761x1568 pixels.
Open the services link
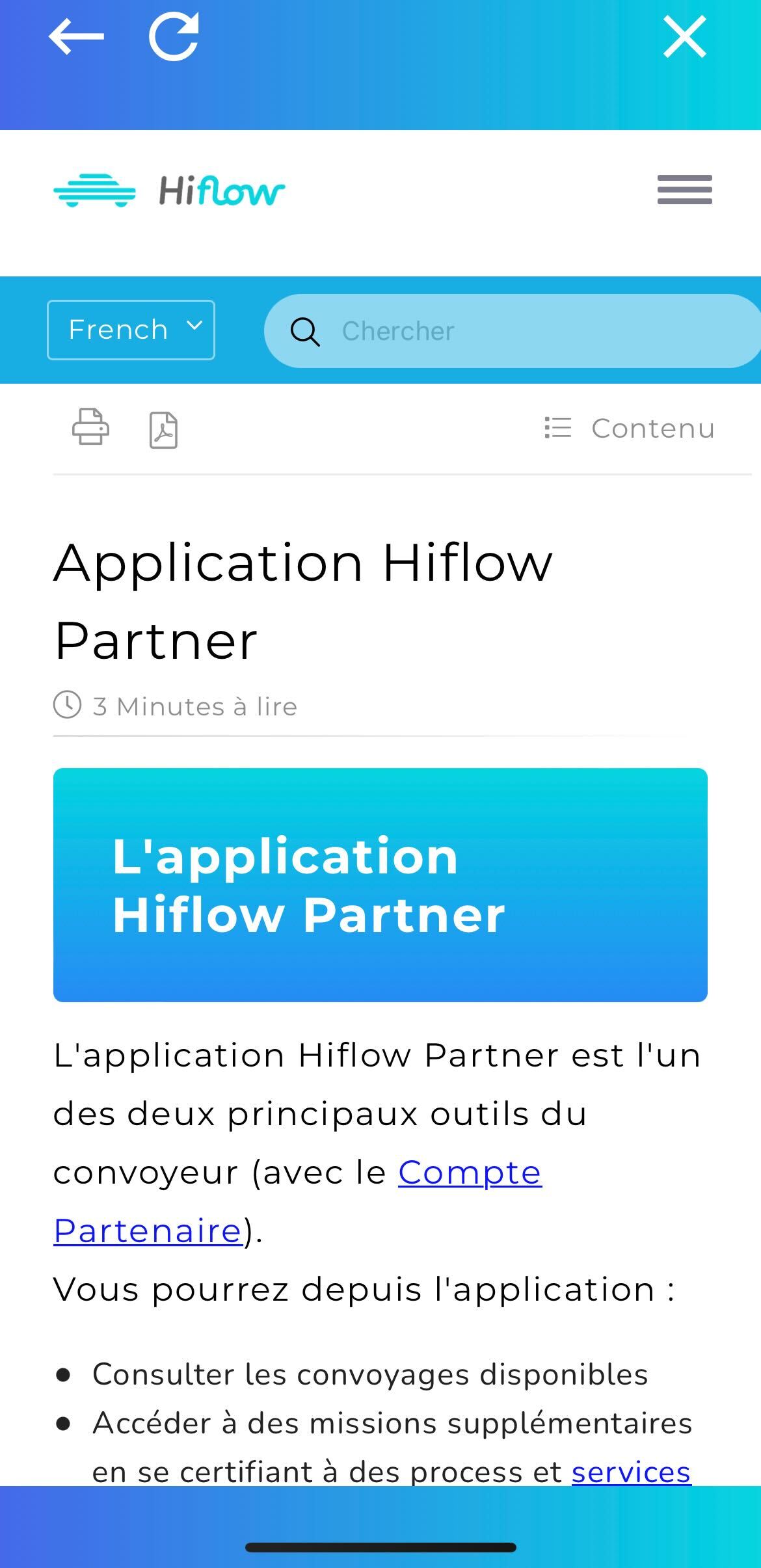coord(630,1472)
